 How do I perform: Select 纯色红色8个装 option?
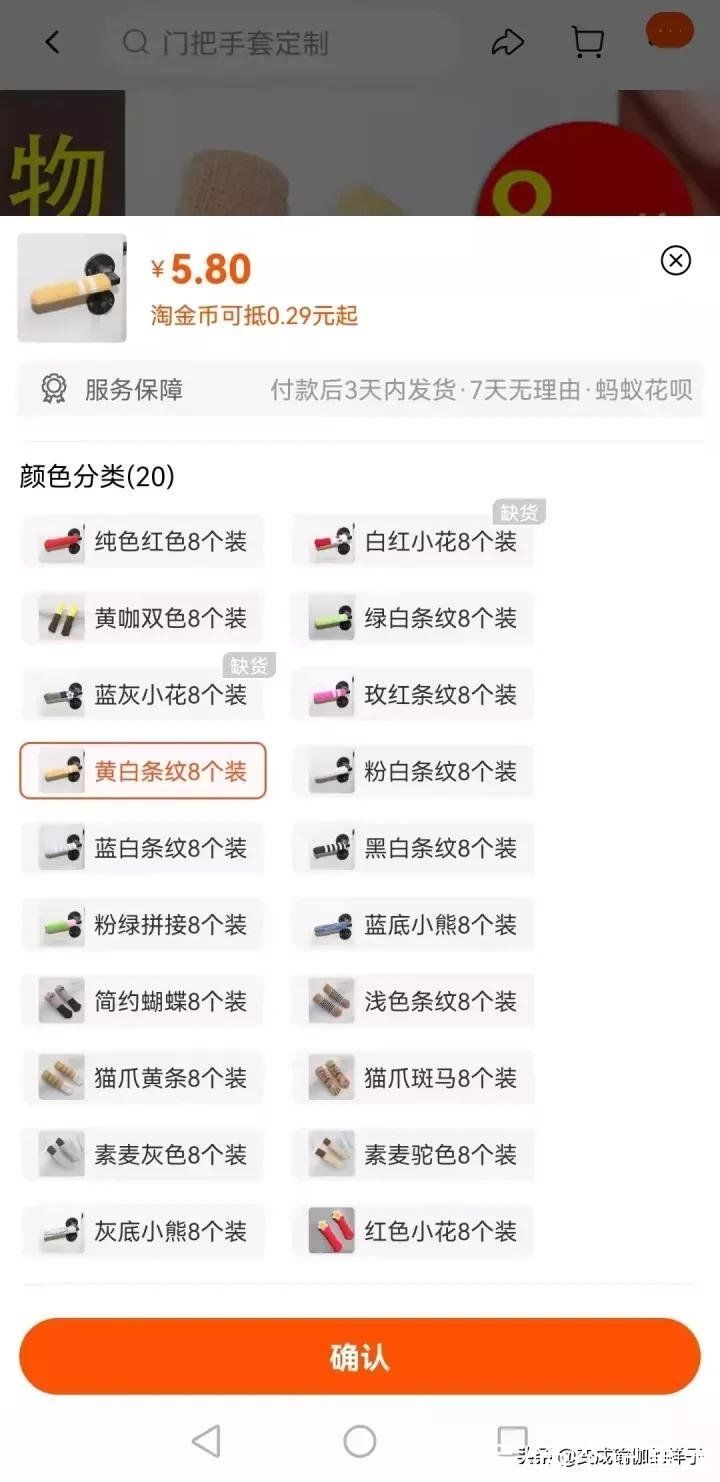click(143, 542)
